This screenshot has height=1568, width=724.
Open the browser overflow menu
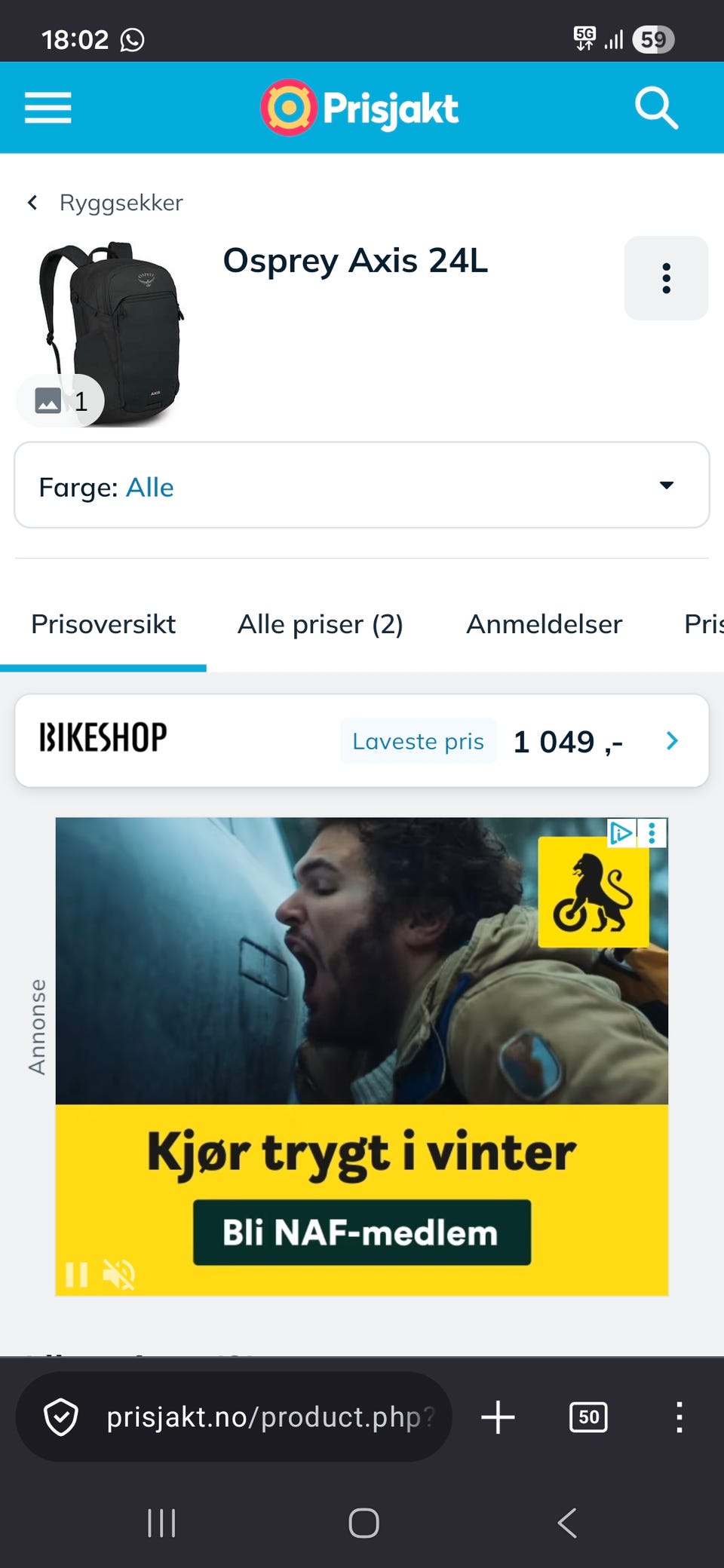tap(678, 1417)
